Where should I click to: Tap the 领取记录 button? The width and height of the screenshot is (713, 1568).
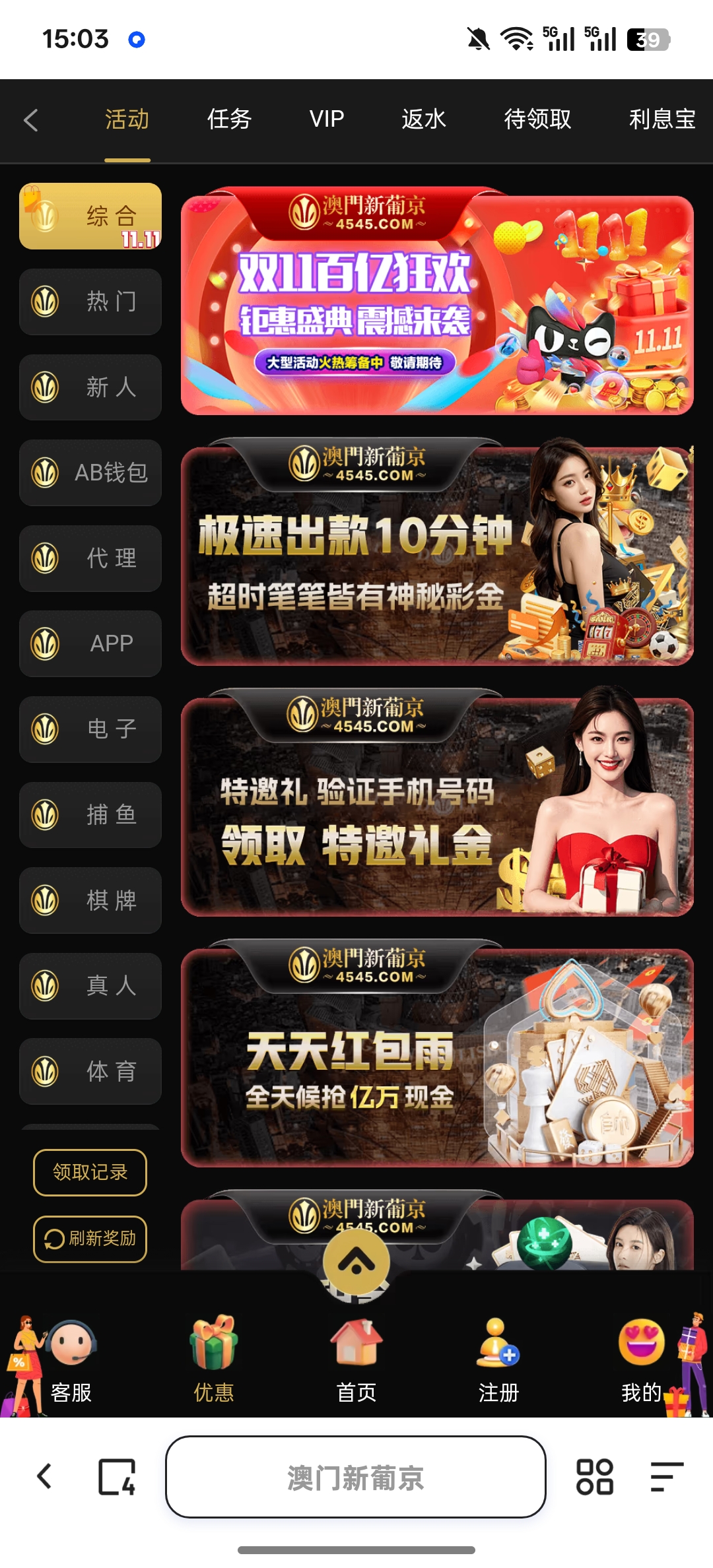click(90, 1172)
